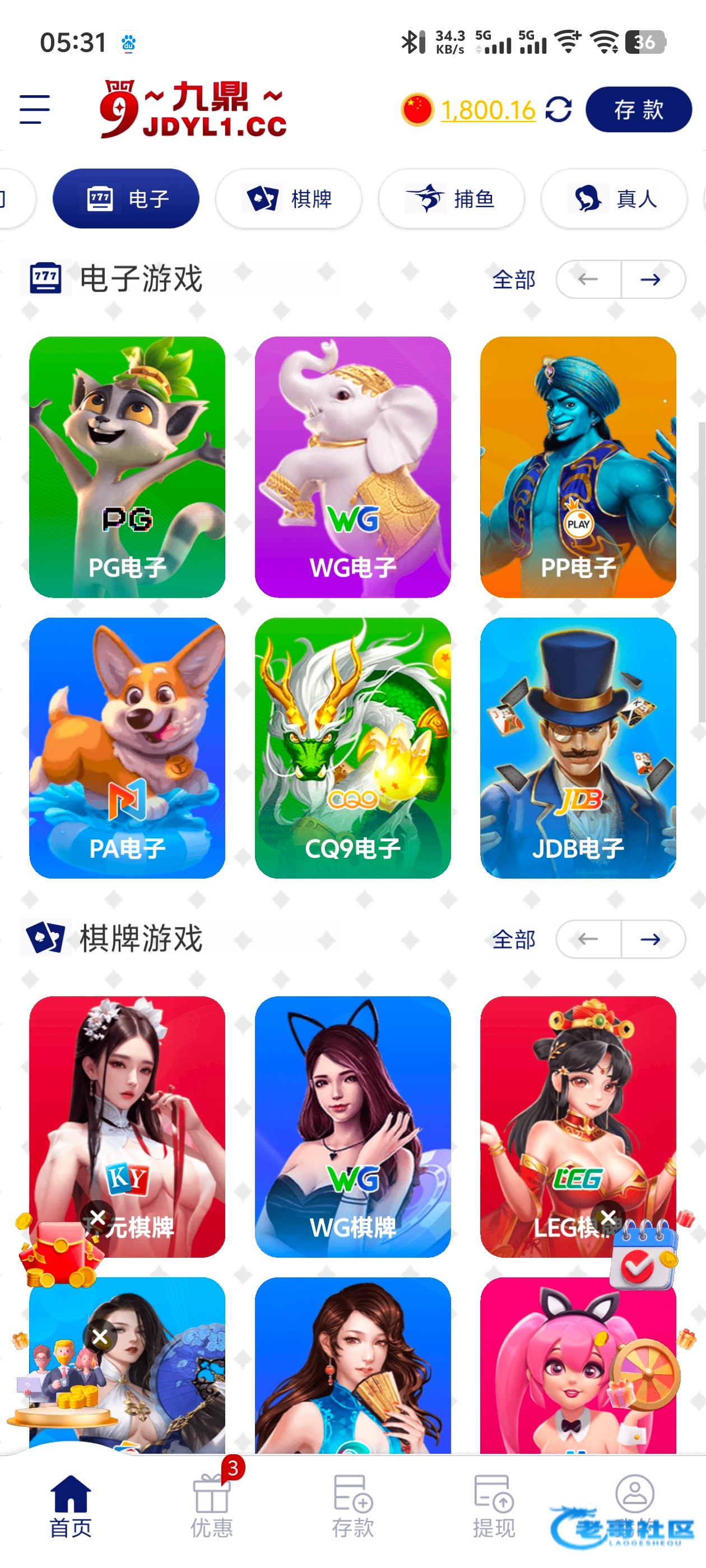The width and height of the screenshot is (706, 1568).
Task: Open the PP电子 game card
Action: (578, 467)
